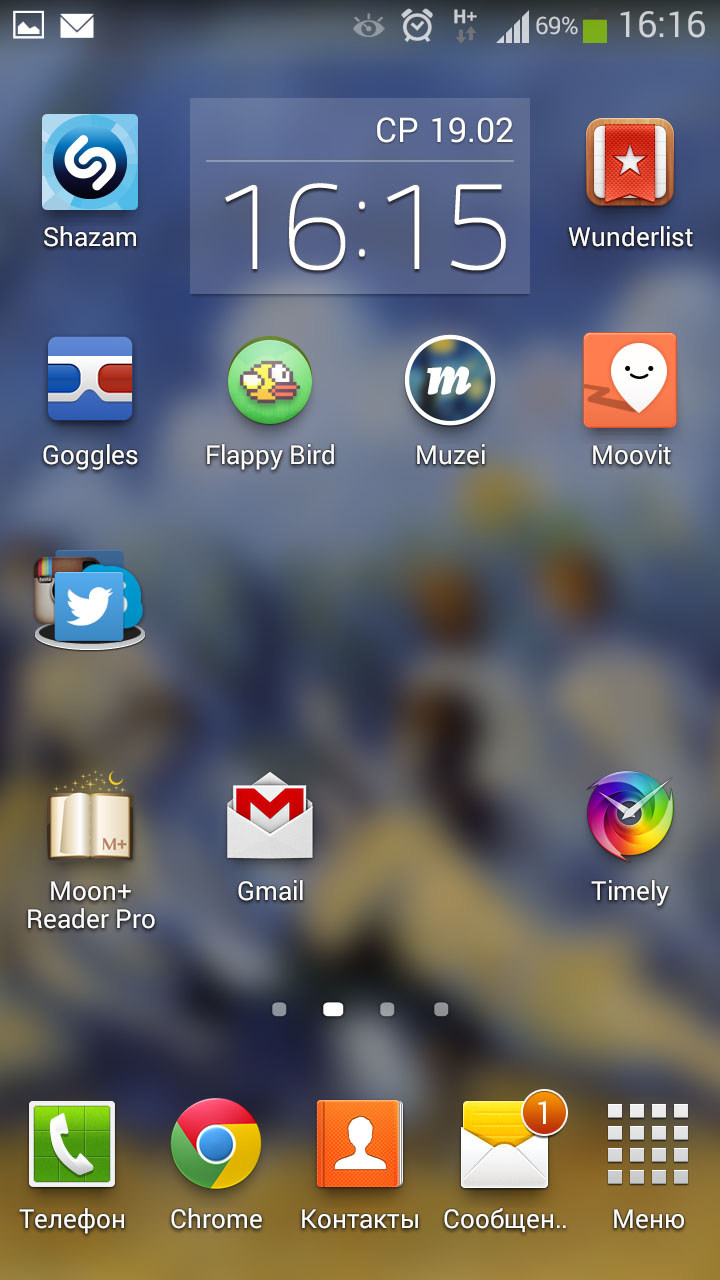Open Google Goggles
720x1280 pixels.
tap(90, 381)
